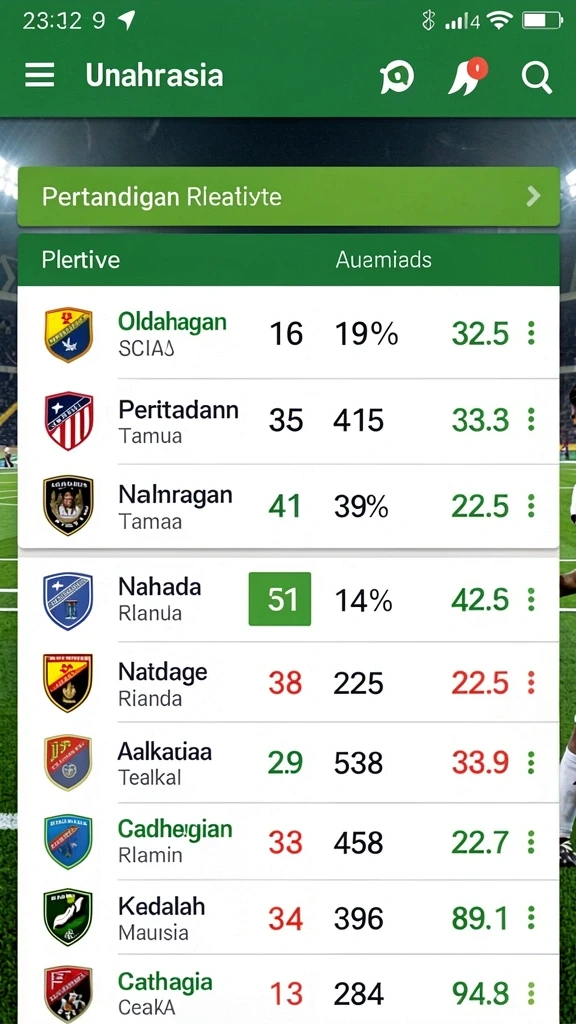The width and height of the screenshot is (576, 1024).
Task: Open the notification icon with red badge
Action: (x=467, y=76)
